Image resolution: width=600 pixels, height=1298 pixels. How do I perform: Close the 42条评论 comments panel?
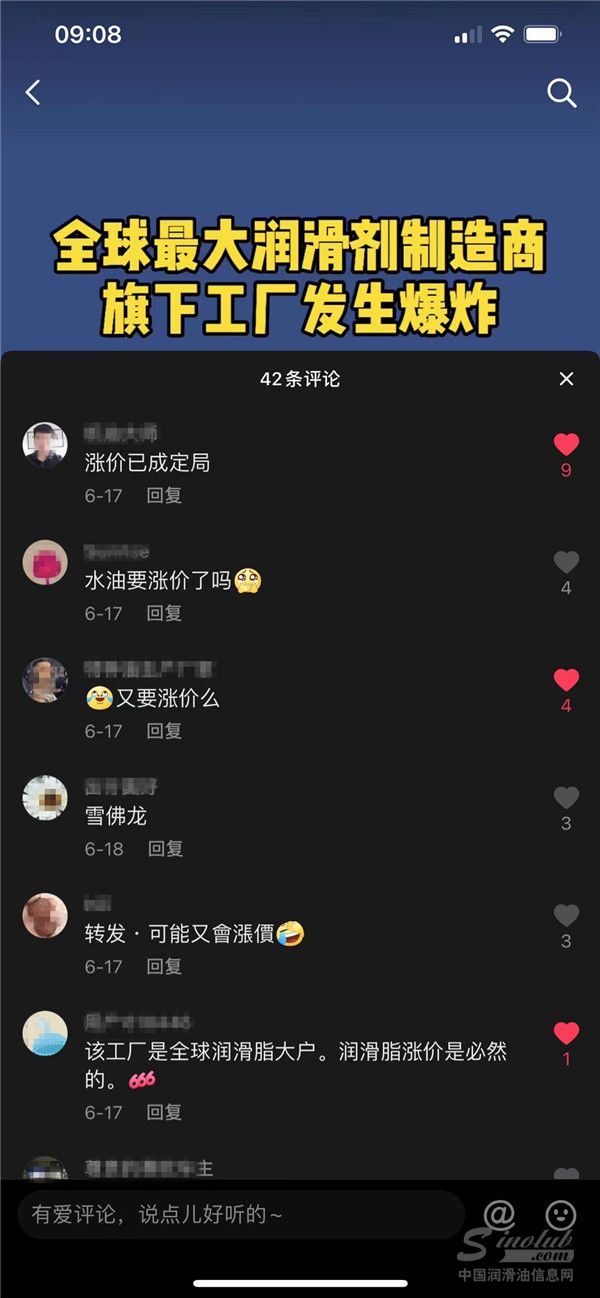(x=566, y=379)
